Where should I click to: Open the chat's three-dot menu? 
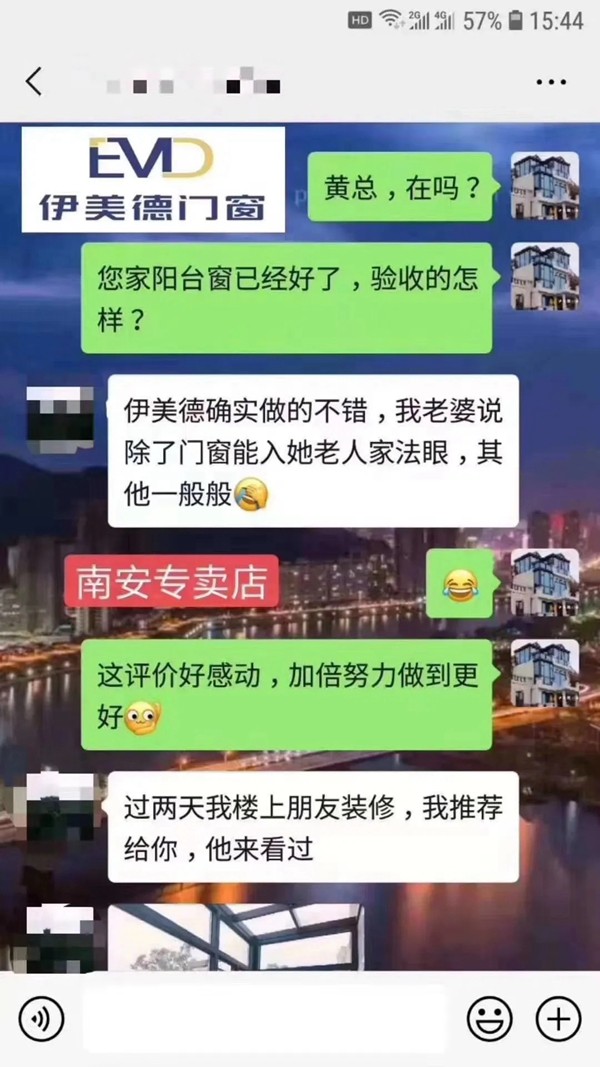551,82
